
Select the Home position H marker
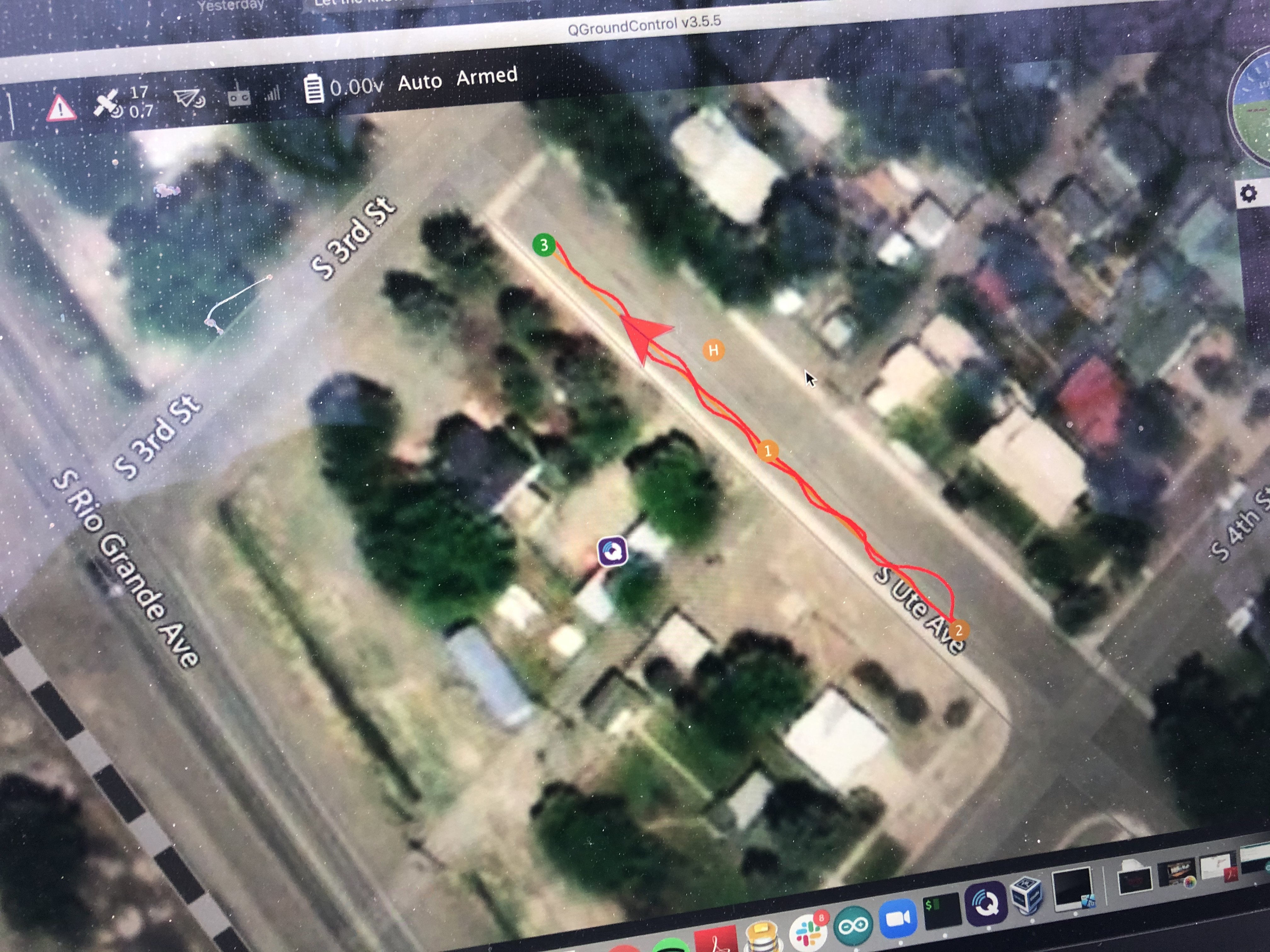coord(714,350)
